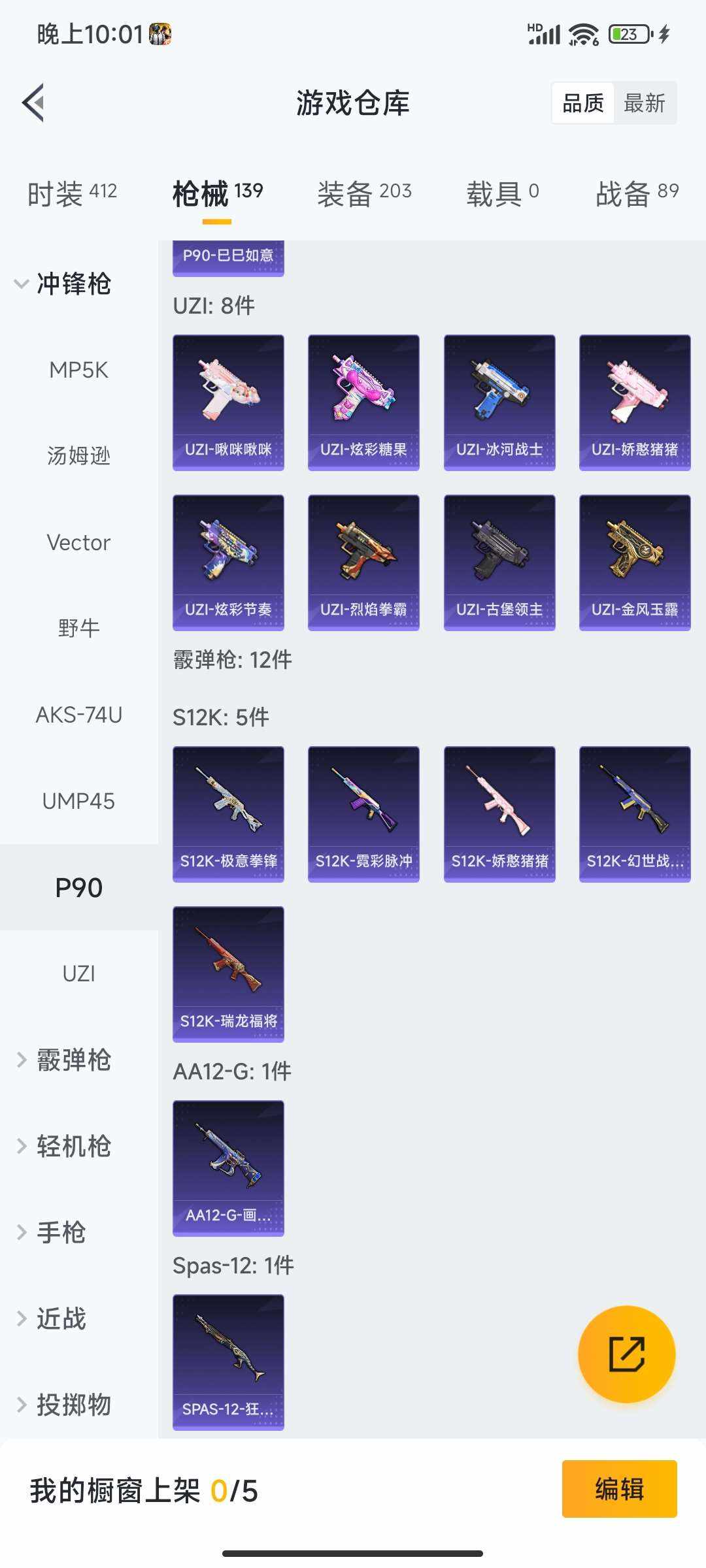This screenshot has height=1568, width=706.
Task: Switch to the 装备 tab
Action: [364, 193]
